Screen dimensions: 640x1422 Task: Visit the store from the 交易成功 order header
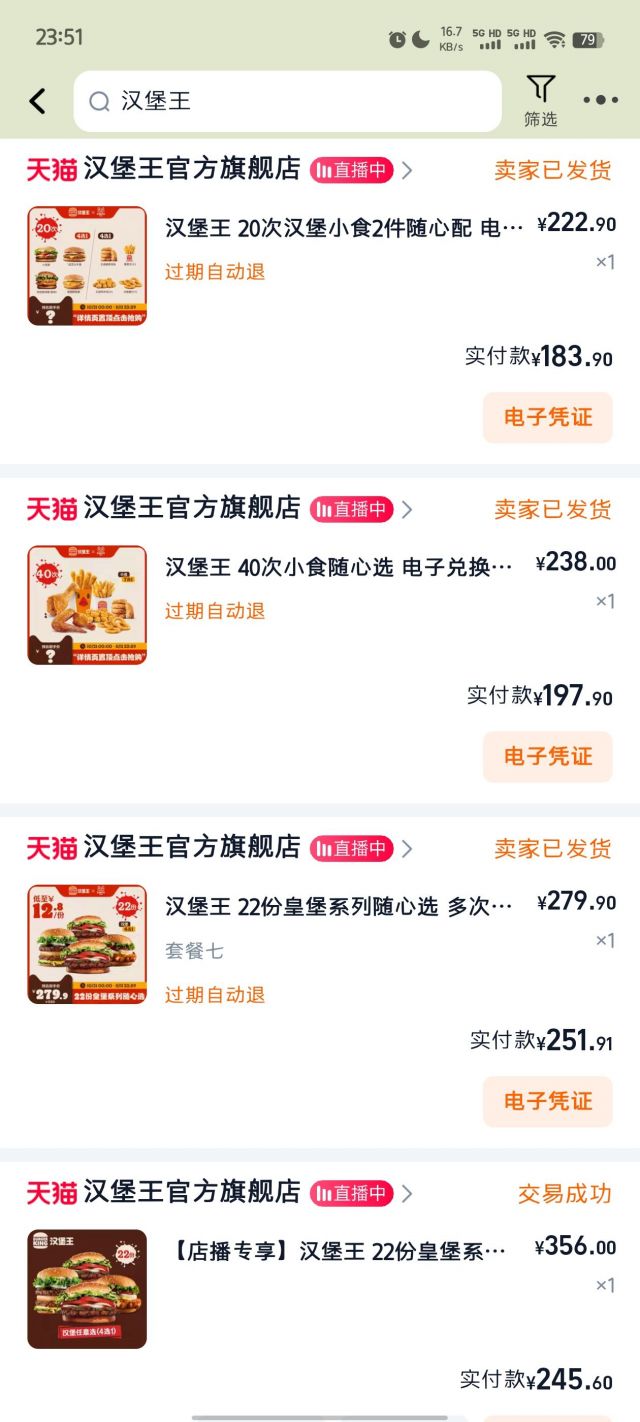(x=191, y=1192)
